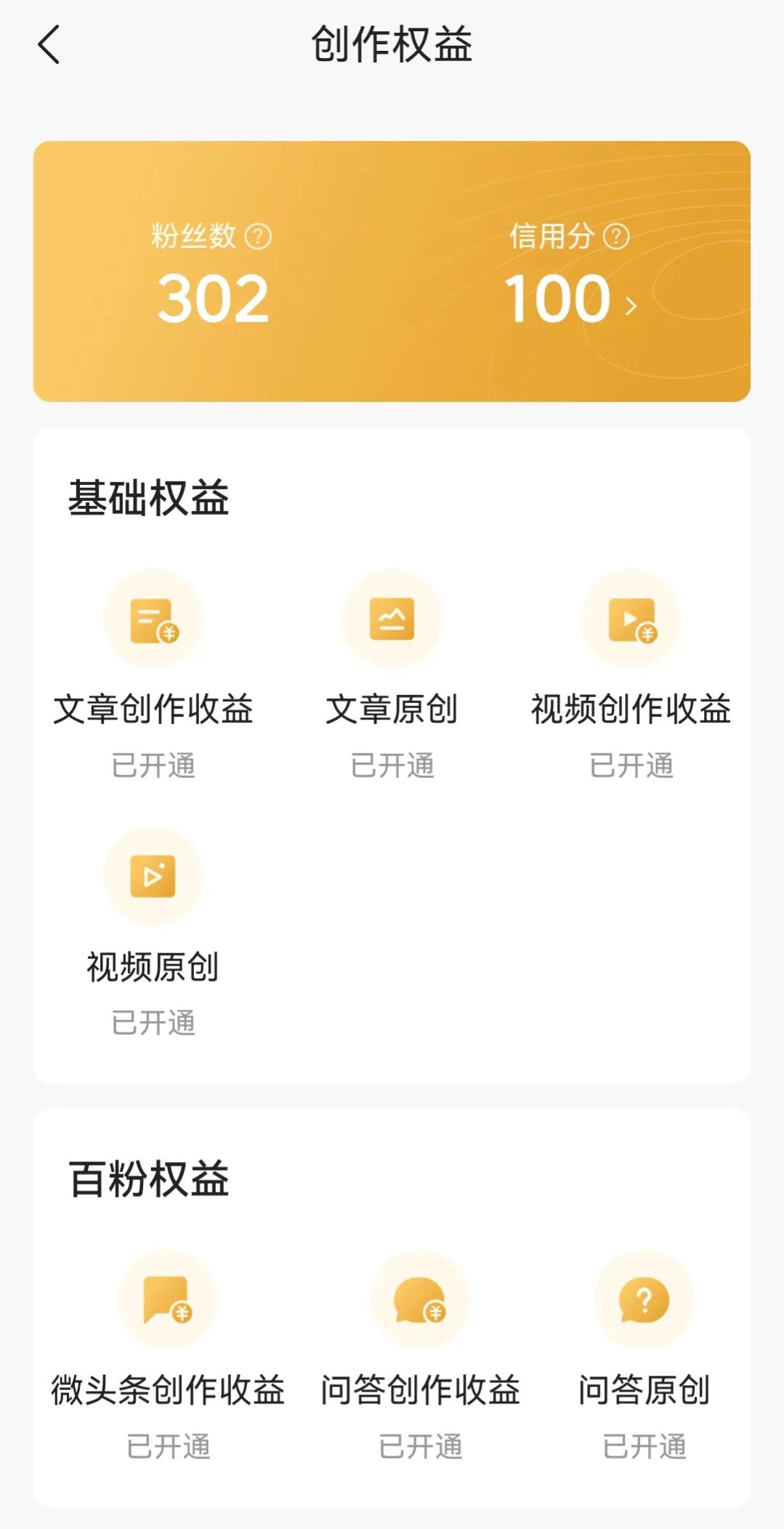Open the 信用分 help question mark

(616, 234)
